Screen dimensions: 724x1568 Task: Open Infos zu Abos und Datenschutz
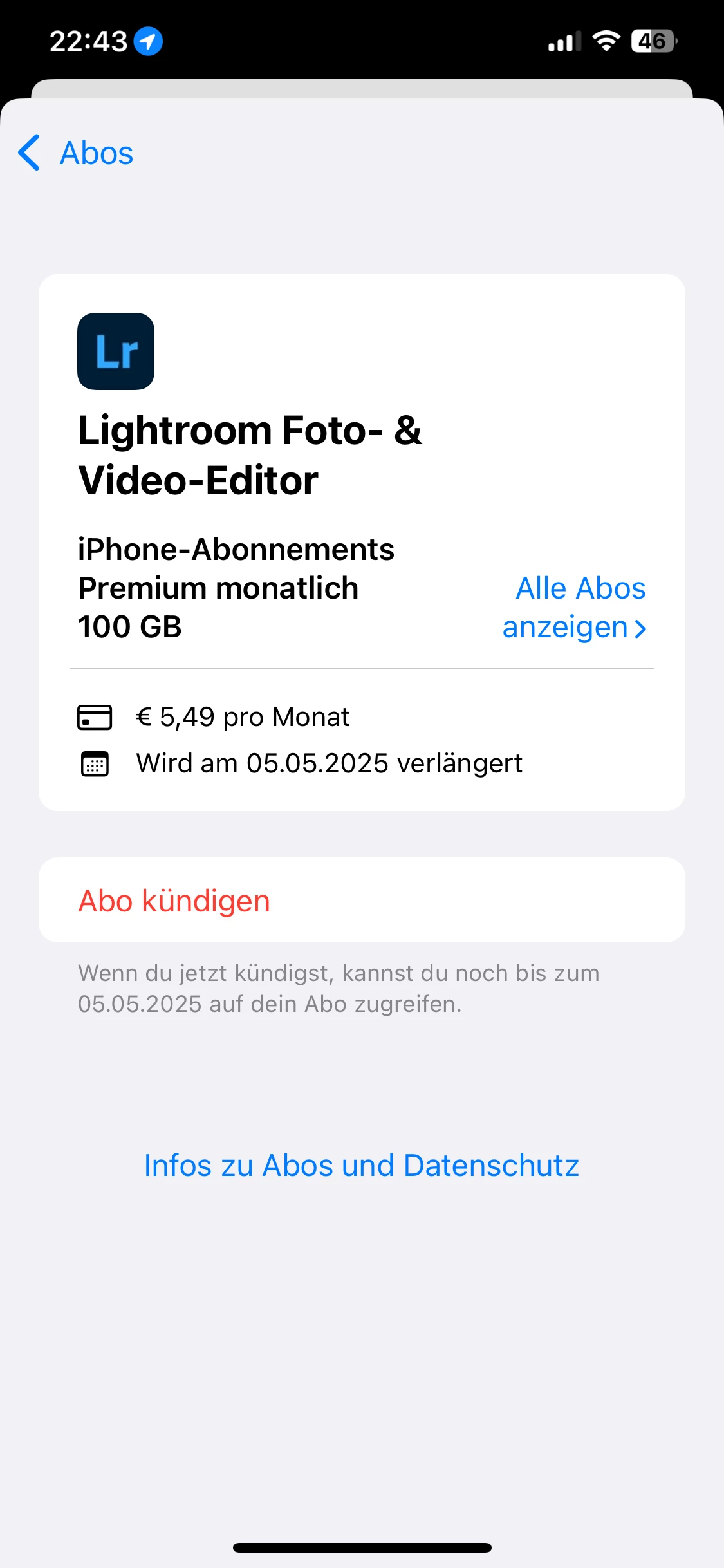(x=362, y=1166)
